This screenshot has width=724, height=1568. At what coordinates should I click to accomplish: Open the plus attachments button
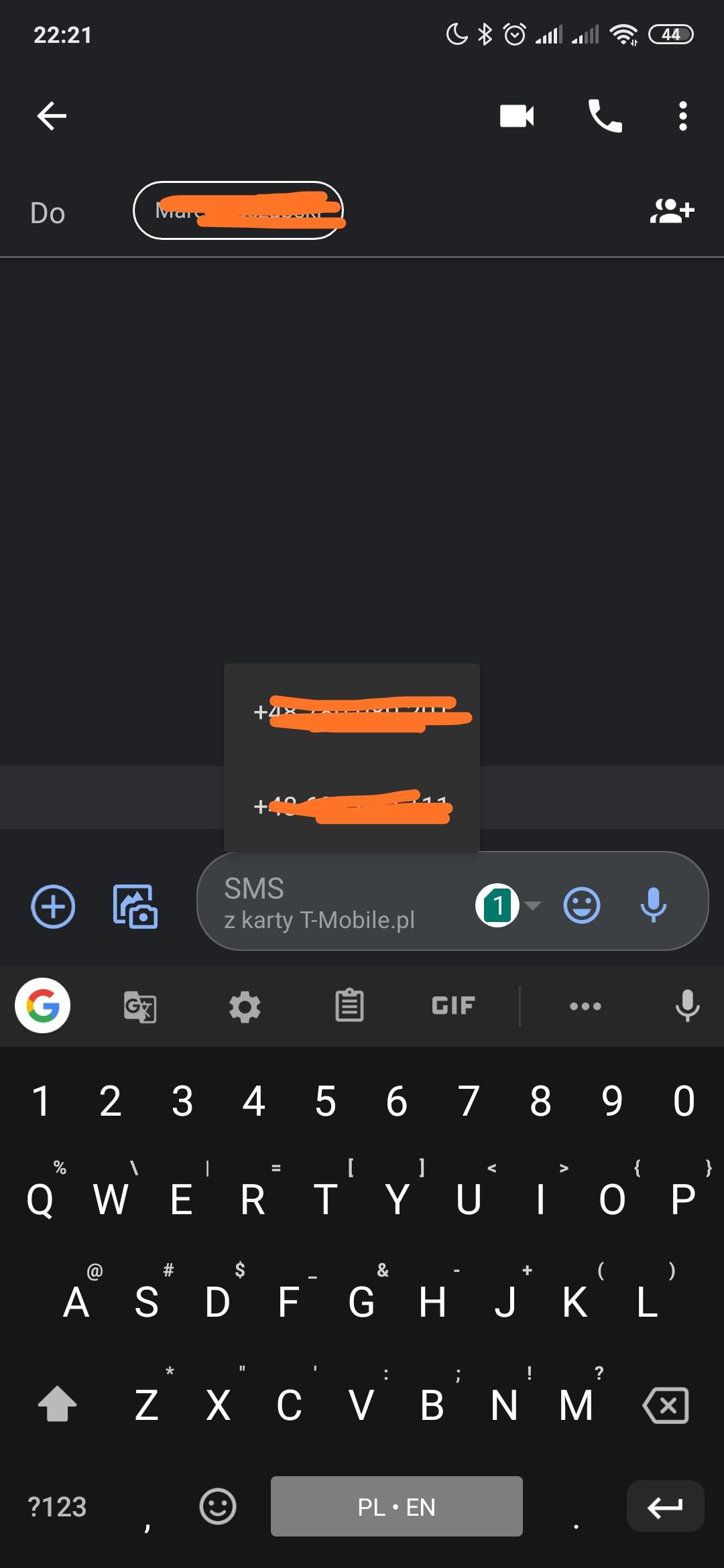53,907
